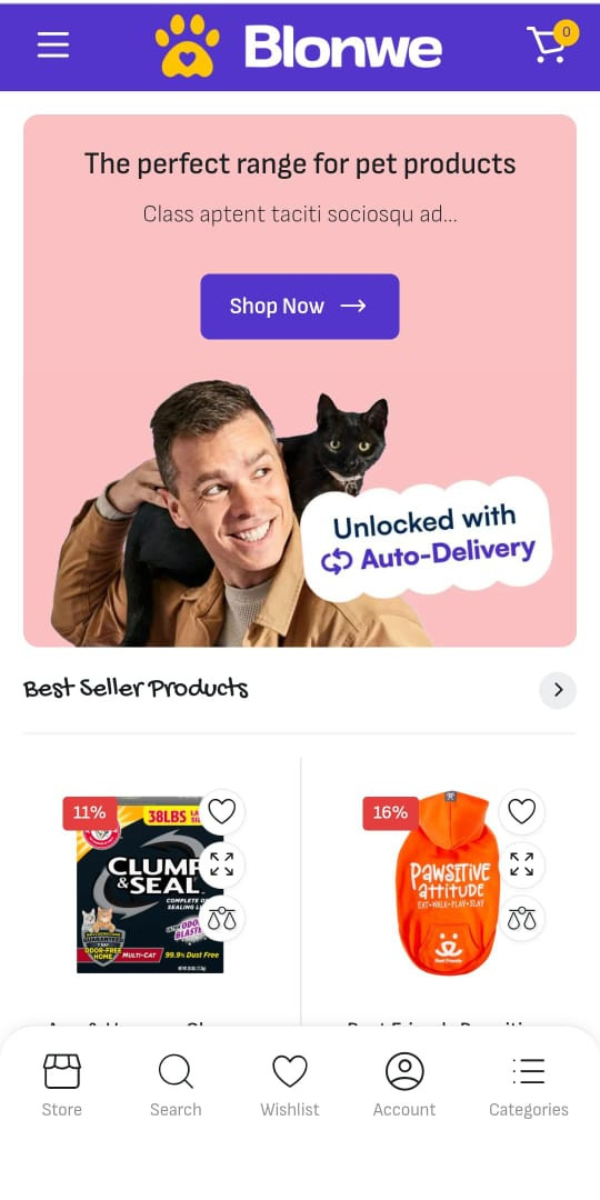Open the hamburger drawer menu
Viewport: 600px width, 1200px height.
coord(53,45)
